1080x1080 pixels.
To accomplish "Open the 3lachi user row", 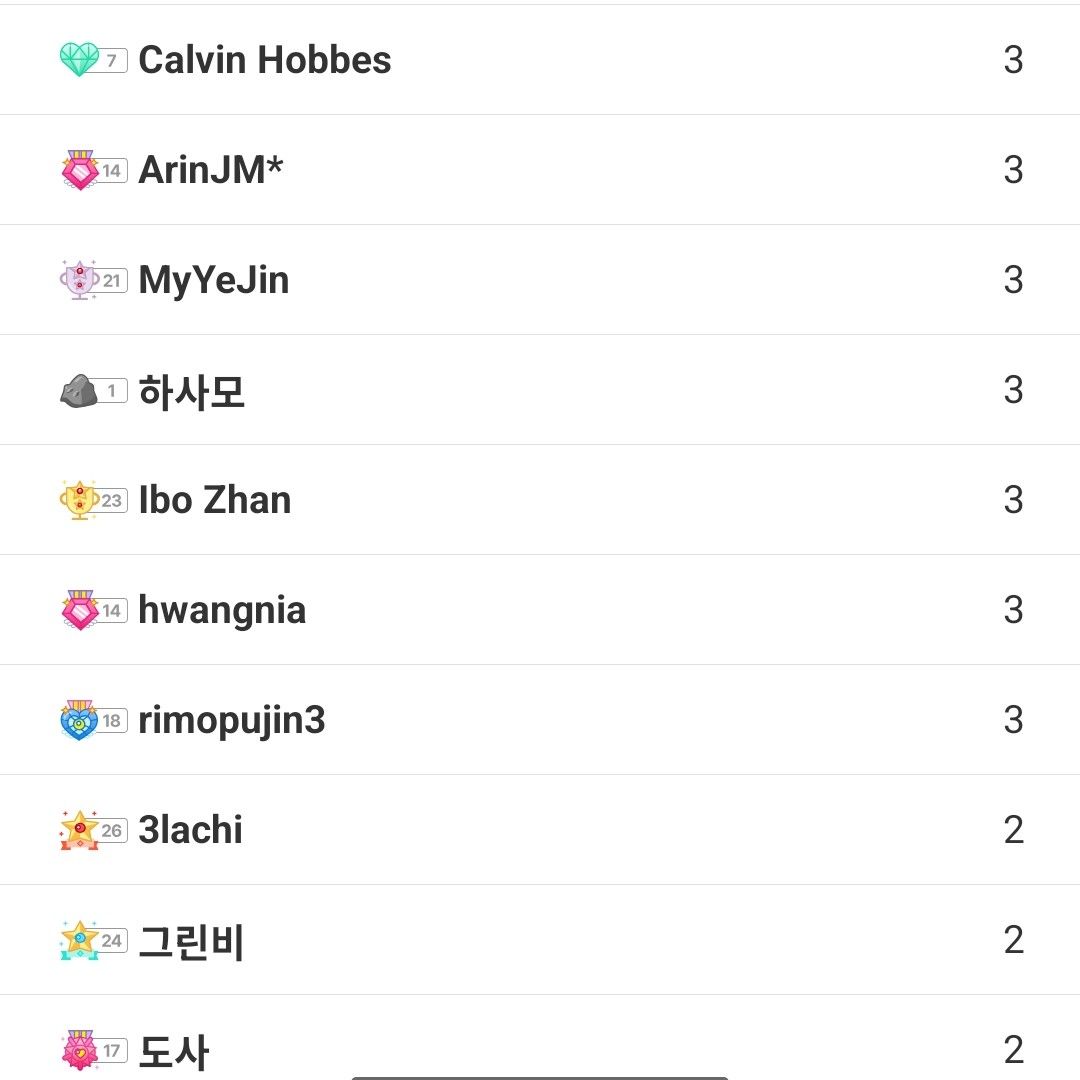I will click(191, 830).
